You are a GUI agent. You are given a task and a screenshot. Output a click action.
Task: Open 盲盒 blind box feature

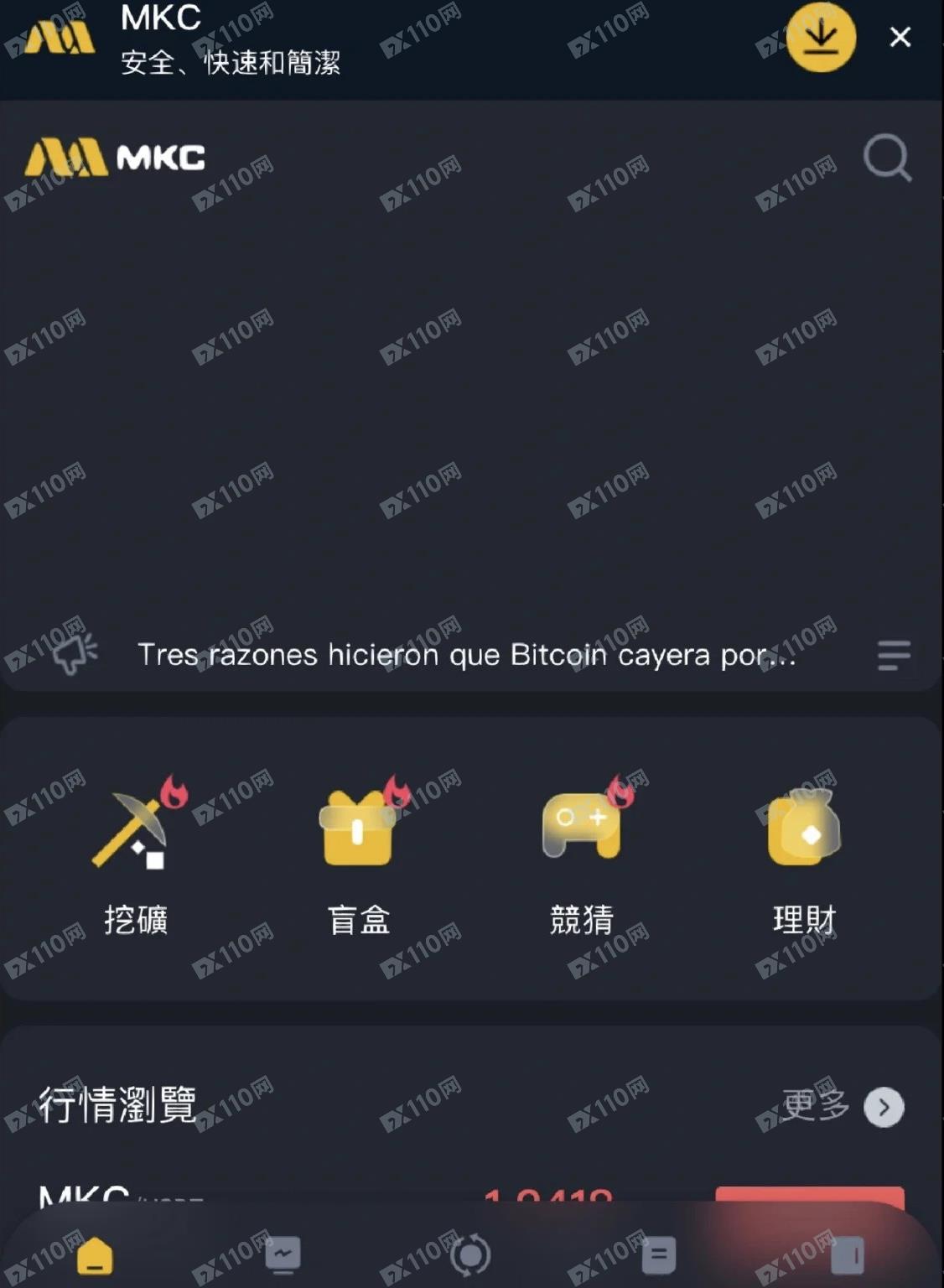tap(359, 855)
